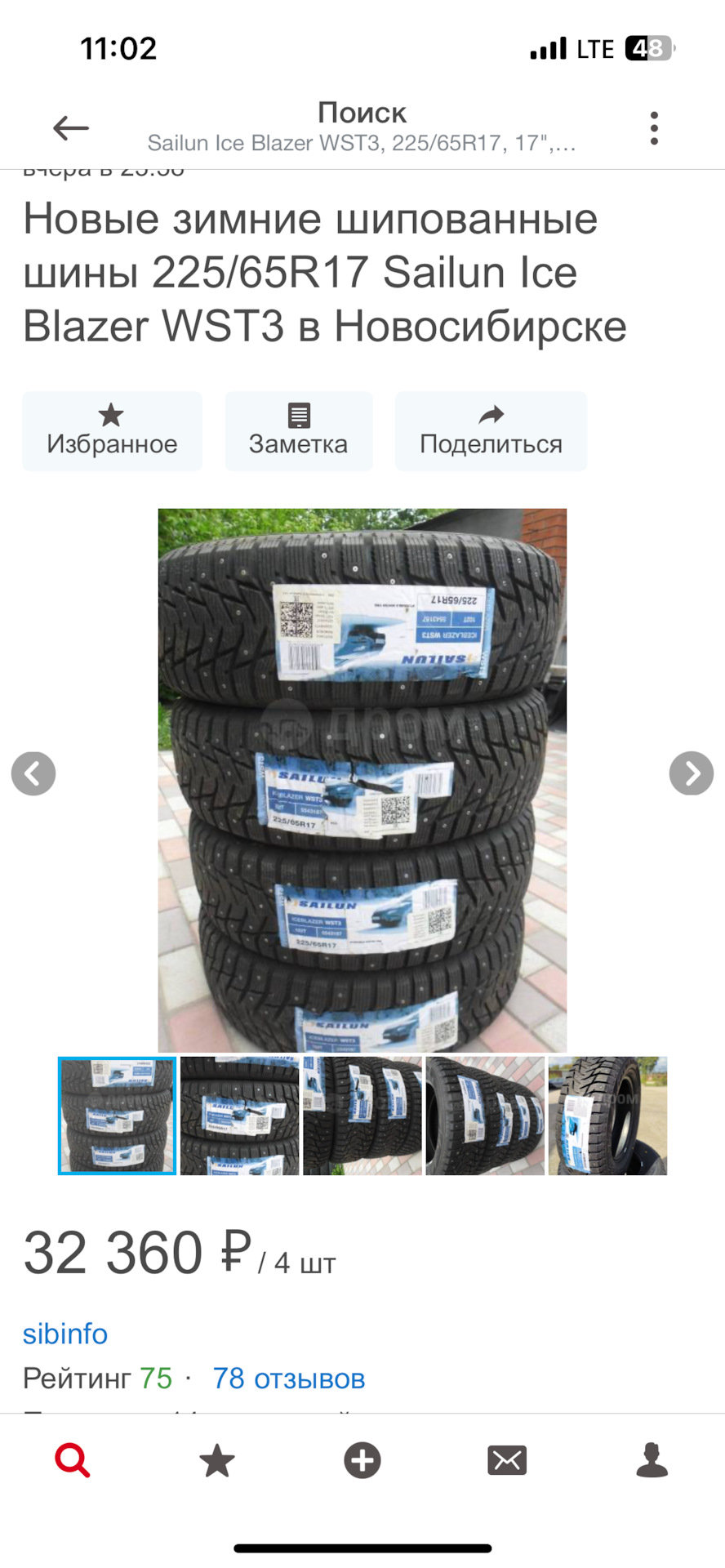Open the profile tab

pyautogui.click(x=652, y=1459)
